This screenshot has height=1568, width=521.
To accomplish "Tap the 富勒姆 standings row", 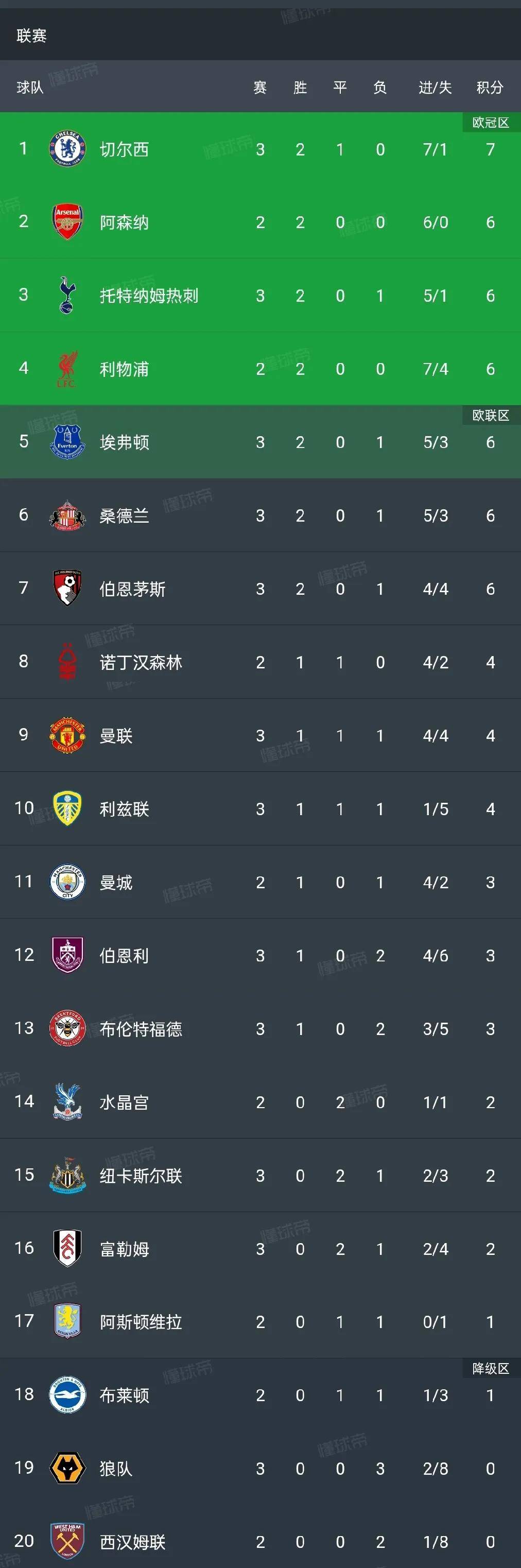I will (x=124, y=1249).
